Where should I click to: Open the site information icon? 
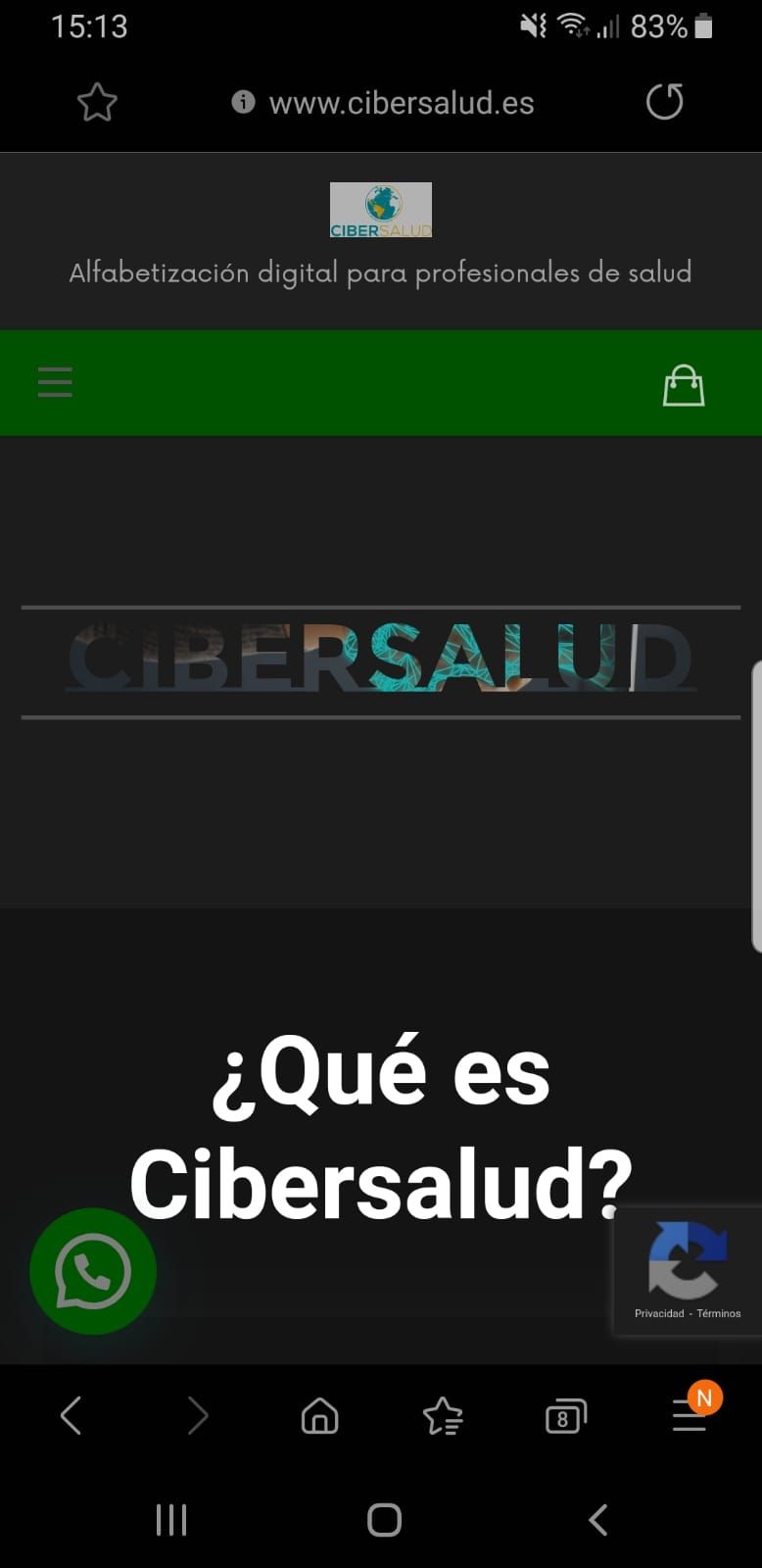coord(243,102)
